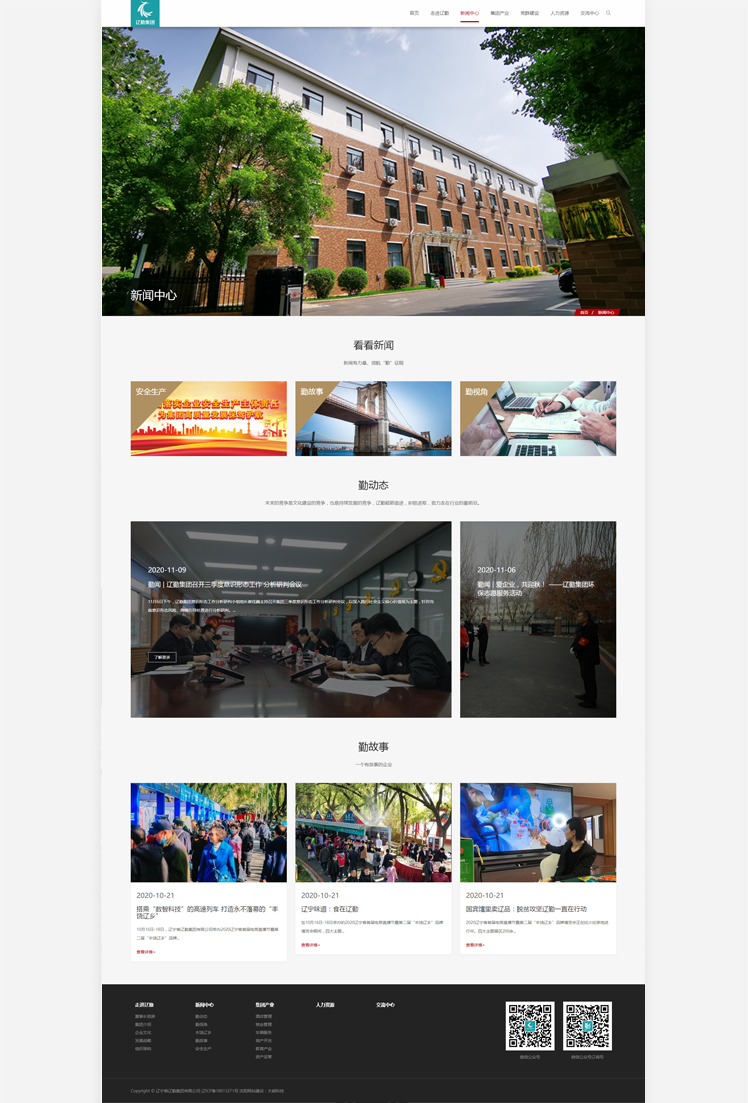Switch to 人力资源 in the top menu
This screenshot has height=1103, width=748.
click(559, 13)
